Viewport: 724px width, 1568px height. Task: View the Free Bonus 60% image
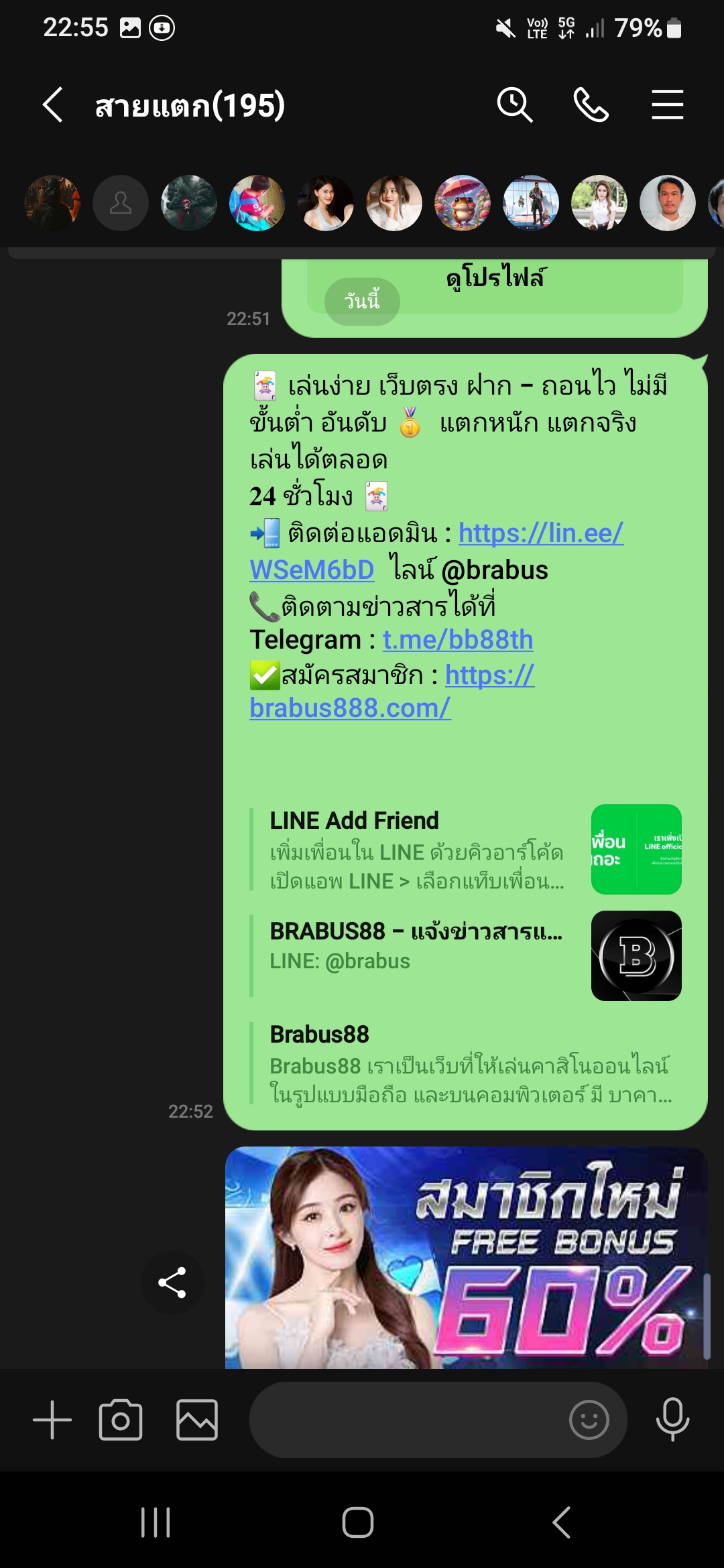click(x=466, y=1257)
